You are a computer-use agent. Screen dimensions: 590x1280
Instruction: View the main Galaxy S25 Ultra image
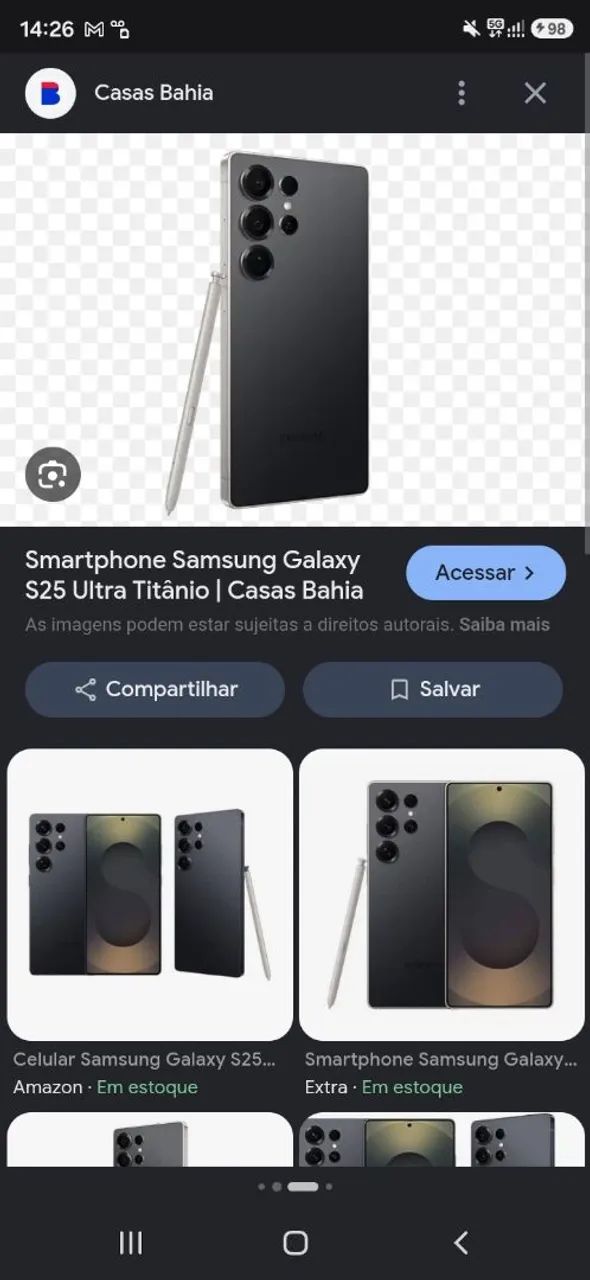click(x=295, y=330)
